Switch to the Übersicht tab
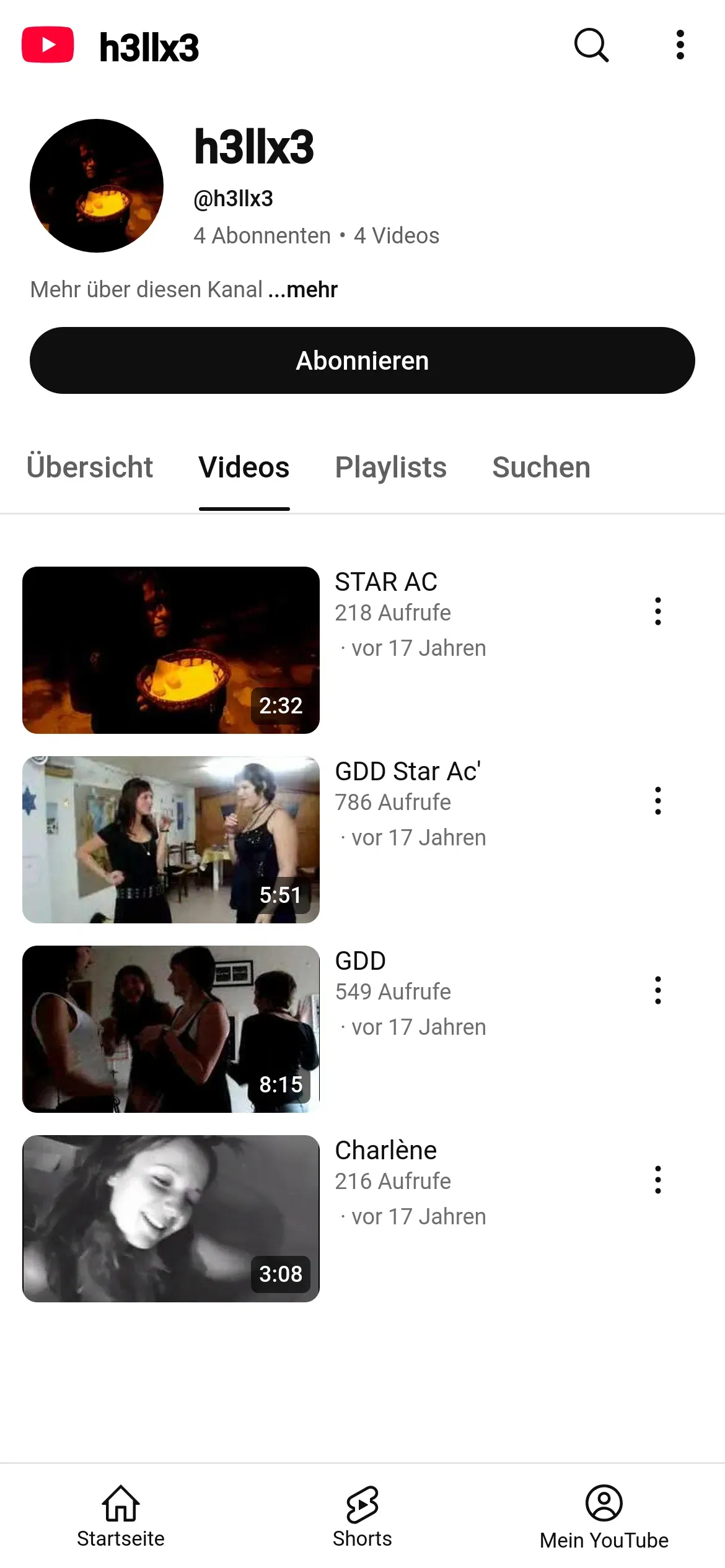The height and width of the screenshot is (1568, 725). click(90, 468)
